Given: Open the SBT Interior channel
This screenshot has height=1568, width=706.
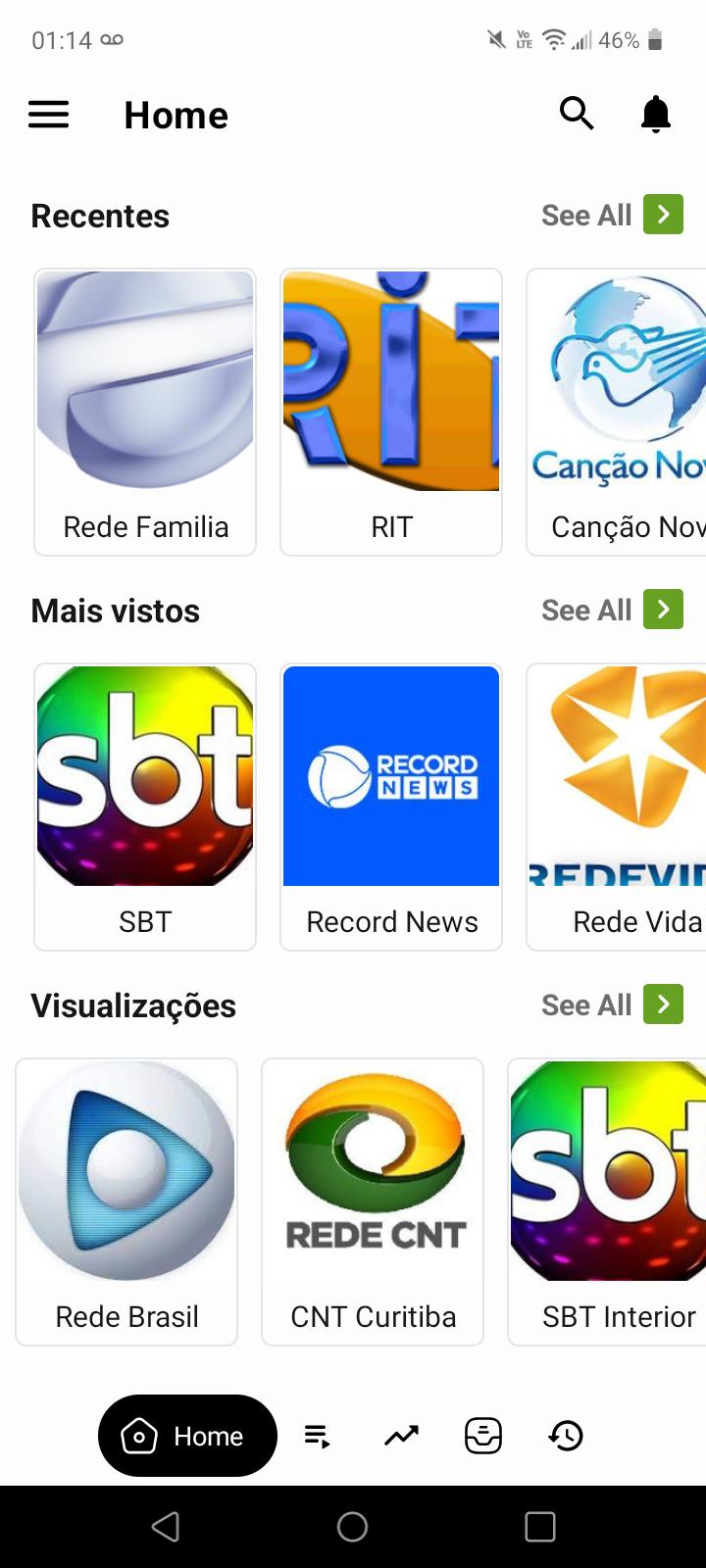Looking at the screenshot, I should 608,1201.
